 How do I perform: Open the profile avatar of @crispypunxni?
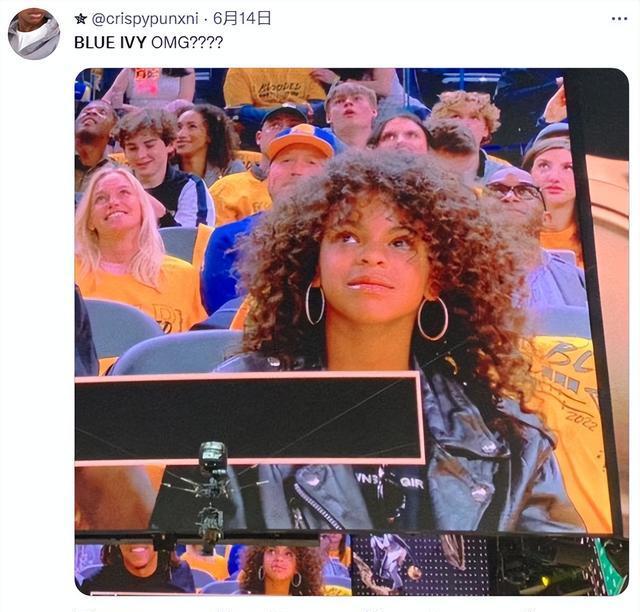click(x=34, y=31)
